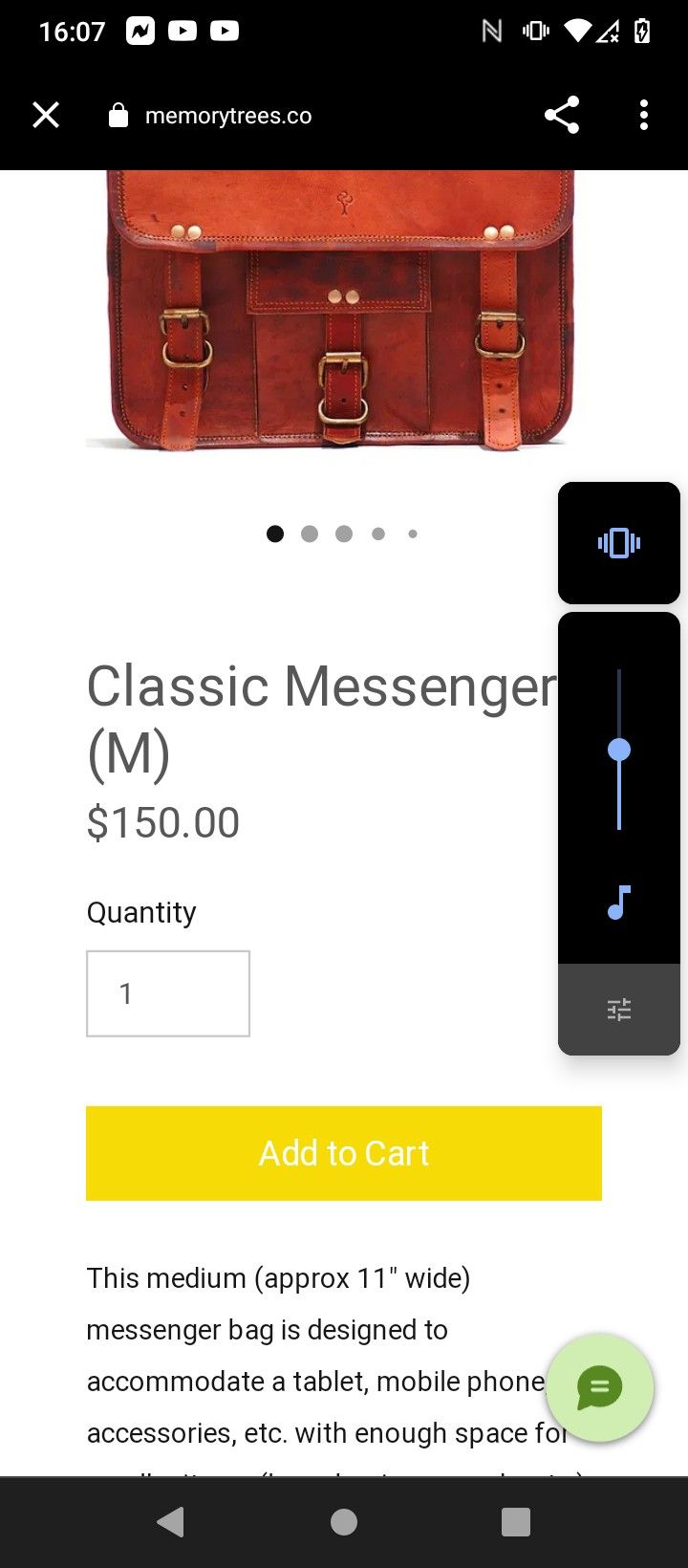688x1568 pixels.
Task: Edit the Quantity field
Action: click(168, 993)
